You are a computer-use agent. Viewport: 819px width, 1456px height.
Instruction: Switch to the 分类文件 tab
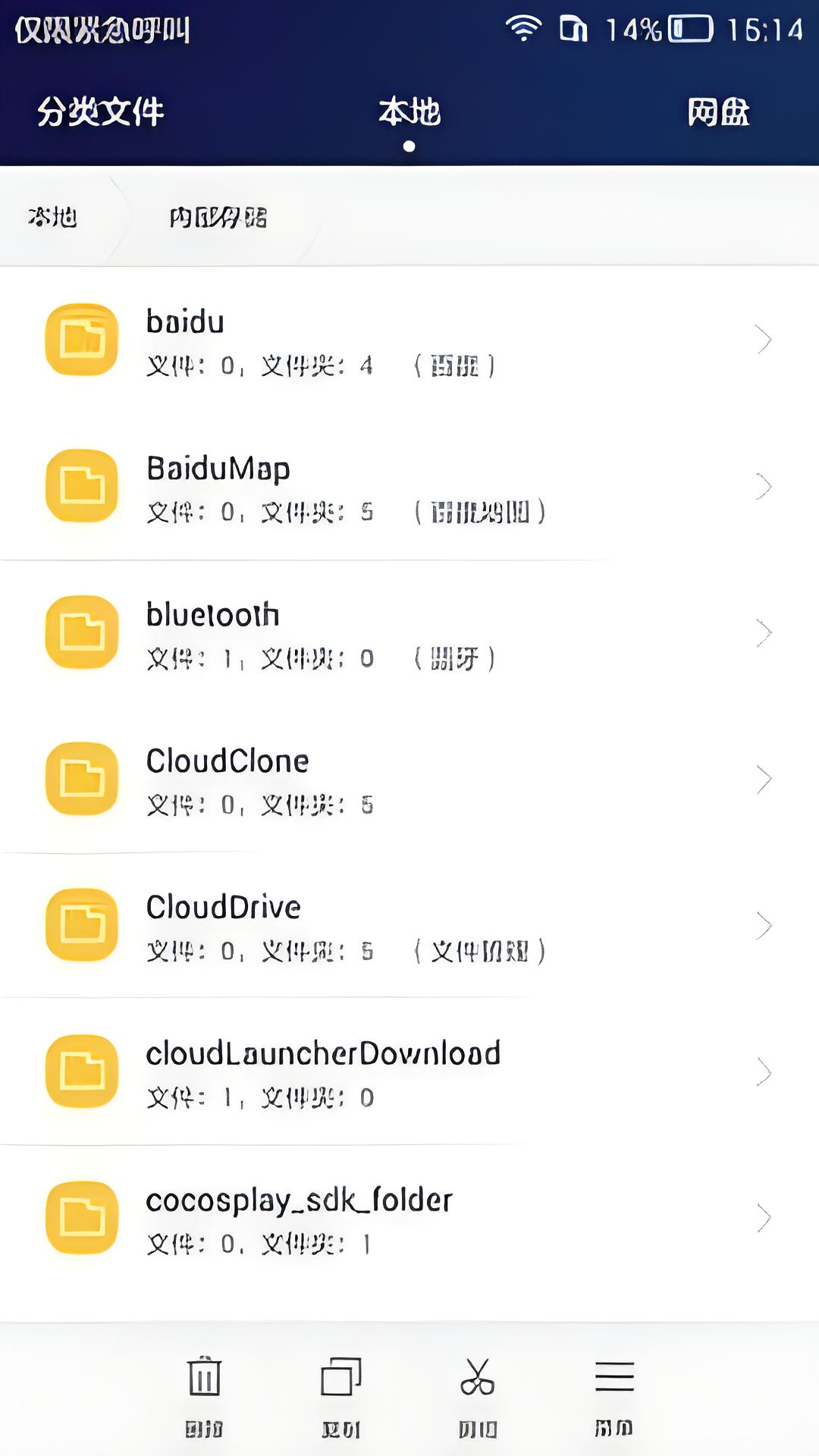101,112
